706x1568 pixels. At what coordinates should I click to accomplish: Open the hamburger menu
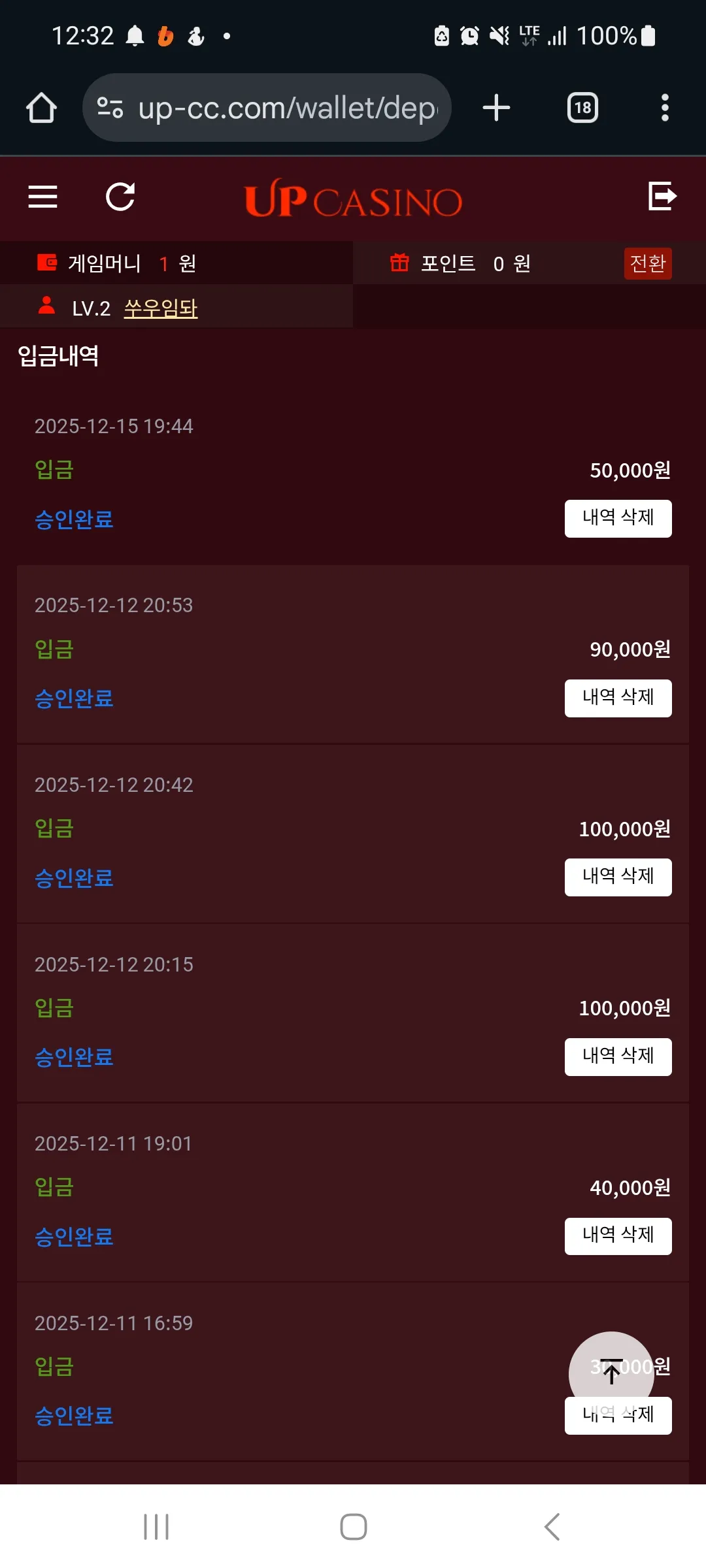point(42,197)
